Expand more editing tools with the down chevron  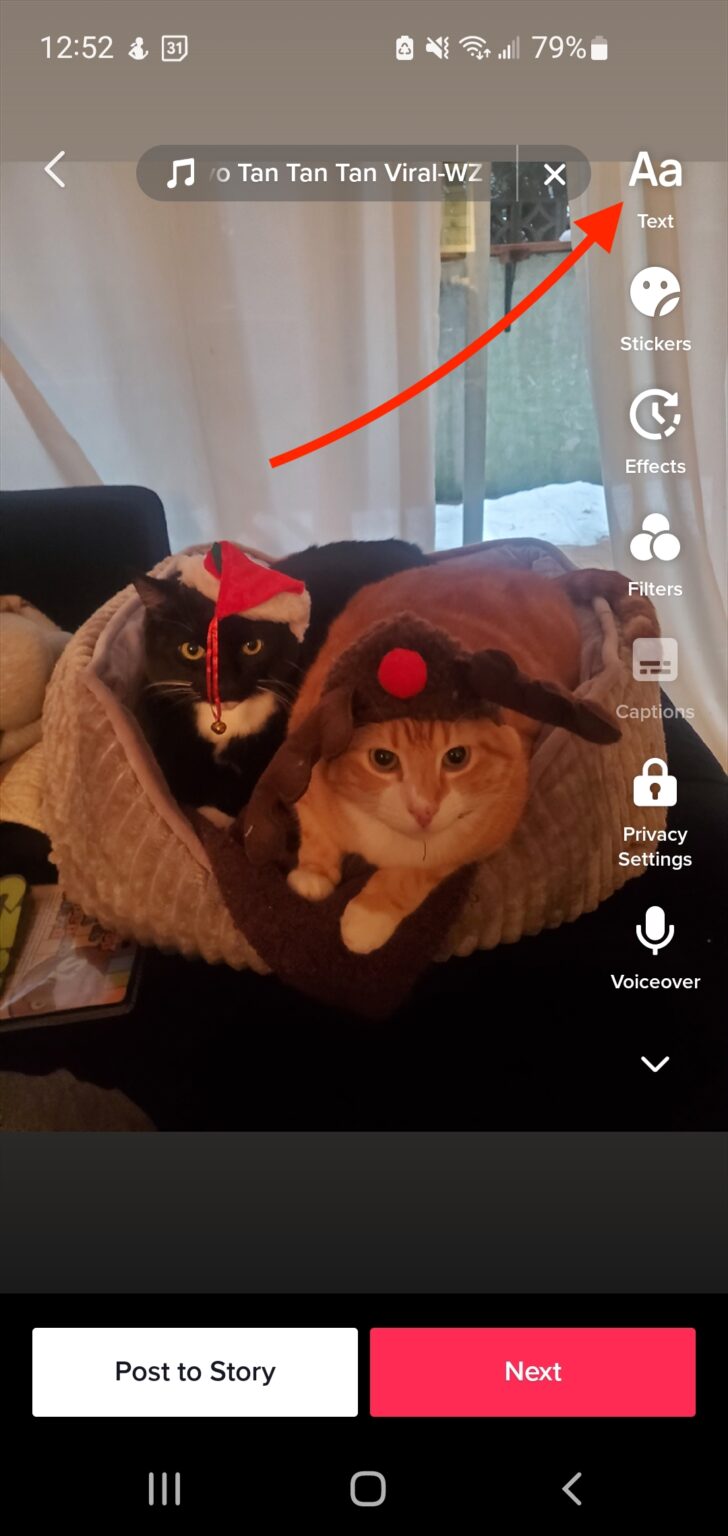coord(655,1064)
